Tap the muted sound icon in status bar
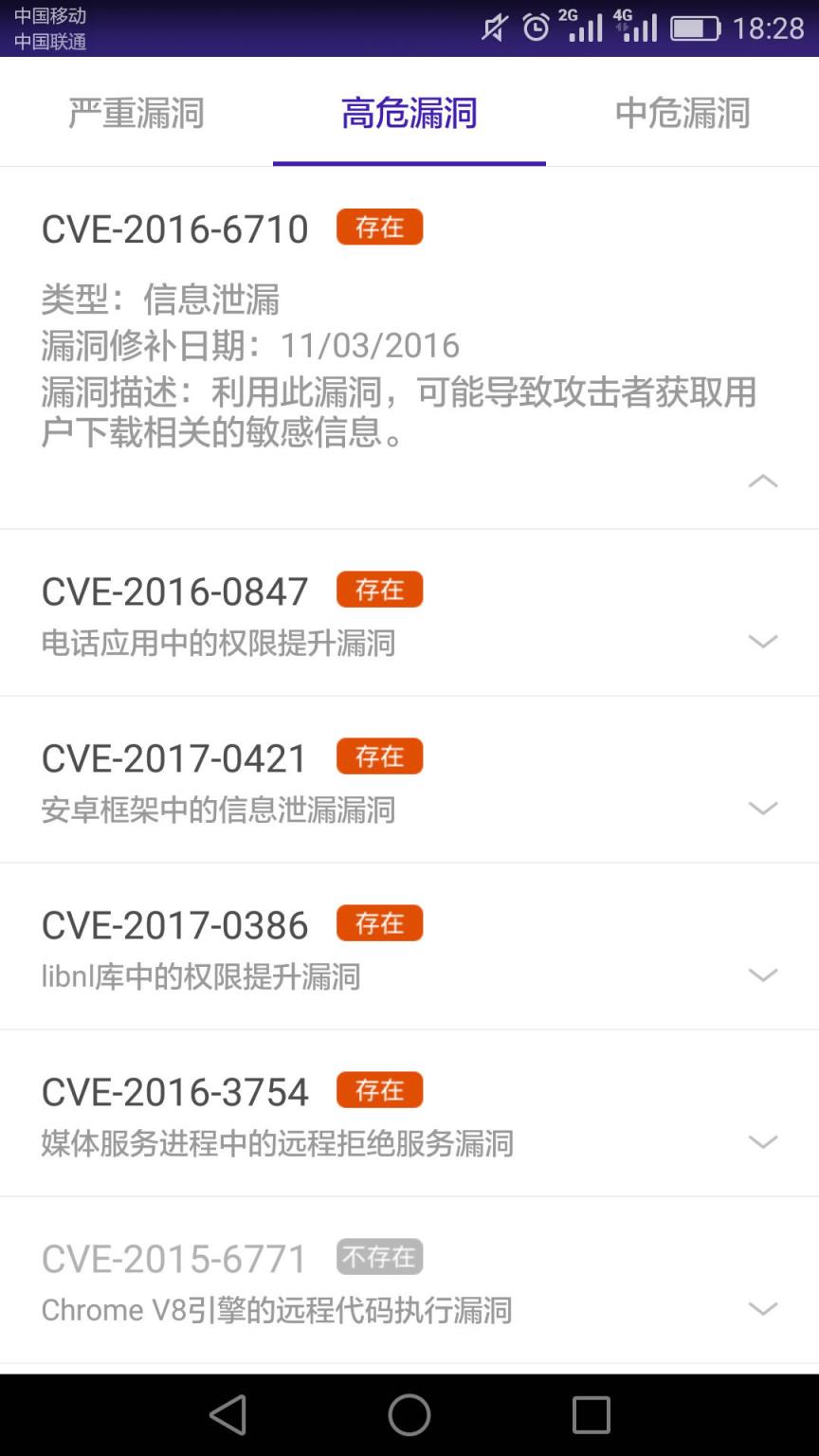The height and width of the screenshot is (1456, 819). pos(493,27)
